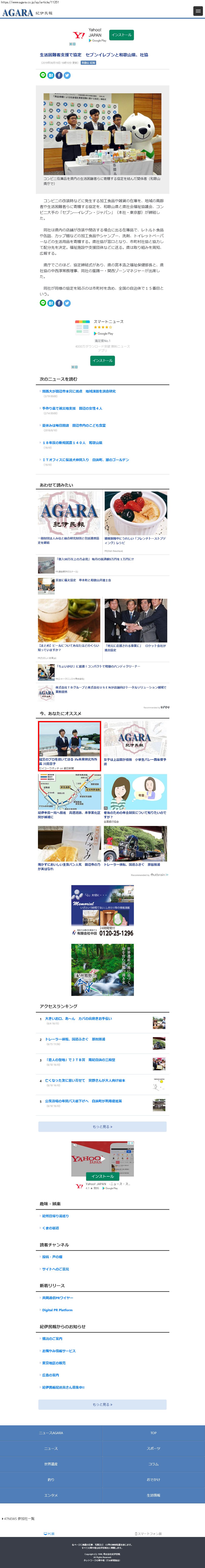This screenshot has width=205, height=1568.
Task: Install the スマートニュース app from ad
Action: pos(103,360)
